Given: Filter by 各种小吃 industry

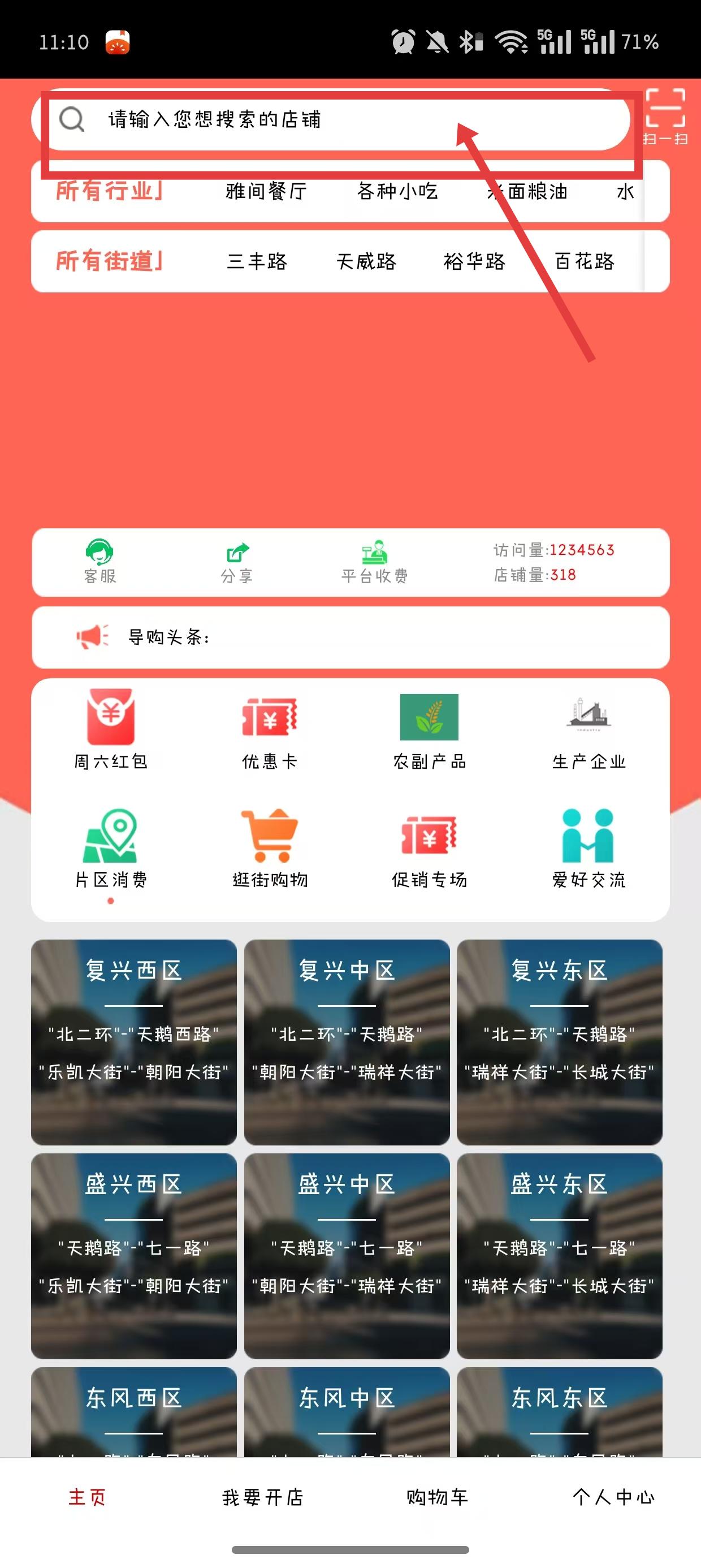Looking at the screenshot, I should click(397, 191).
